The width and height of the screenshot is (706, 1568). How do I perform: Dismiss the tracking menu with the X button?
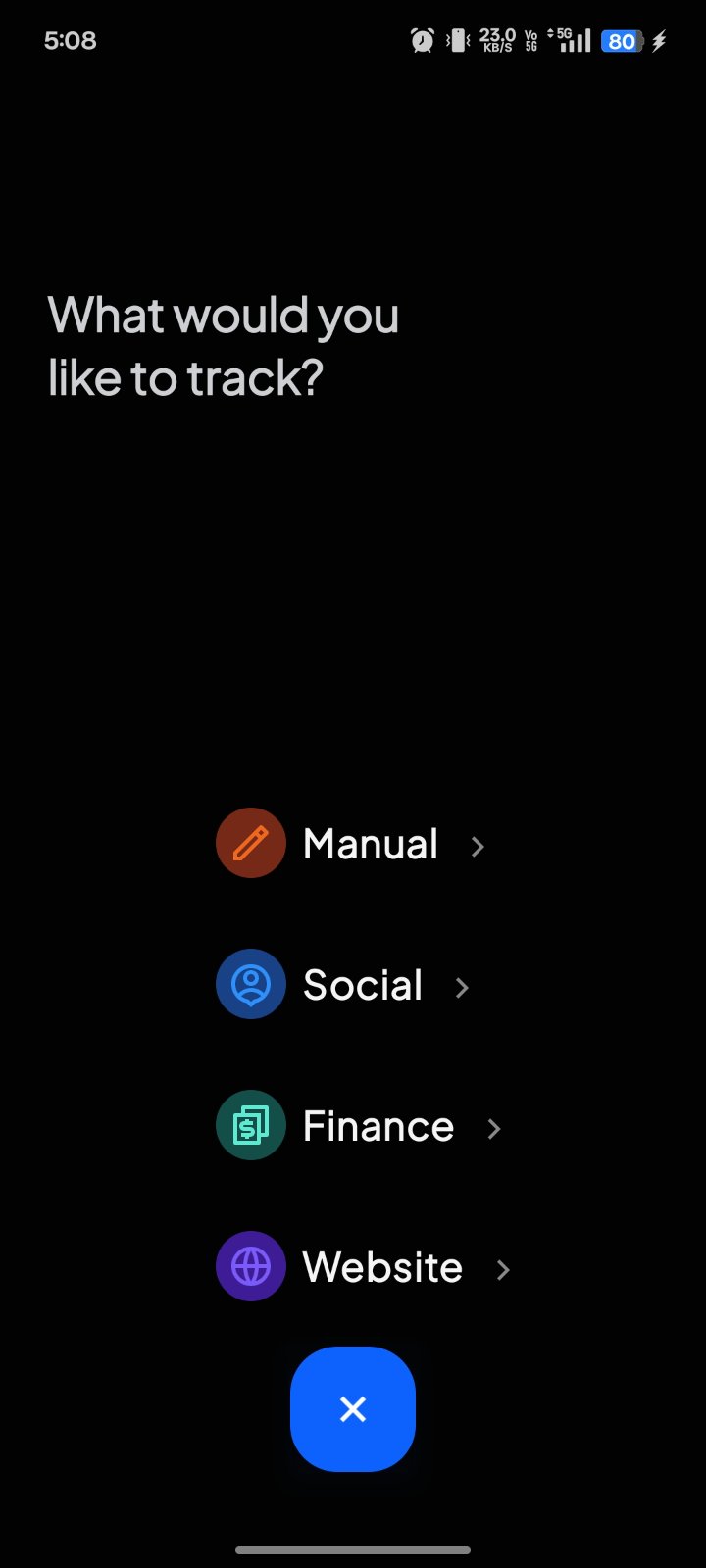point(353,1408)
